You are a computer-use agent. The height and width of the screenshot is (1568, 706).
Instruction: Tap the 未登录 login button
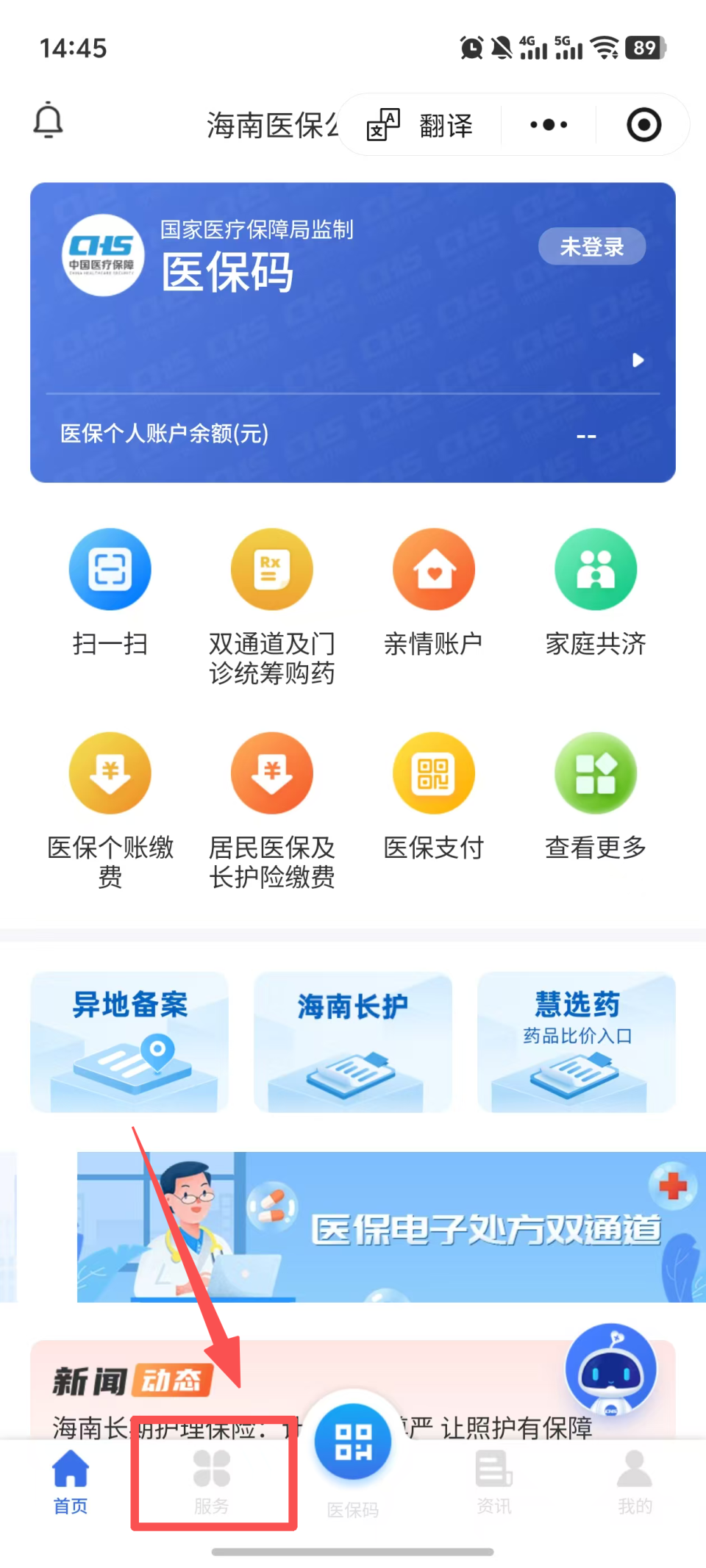coord(591,246)
